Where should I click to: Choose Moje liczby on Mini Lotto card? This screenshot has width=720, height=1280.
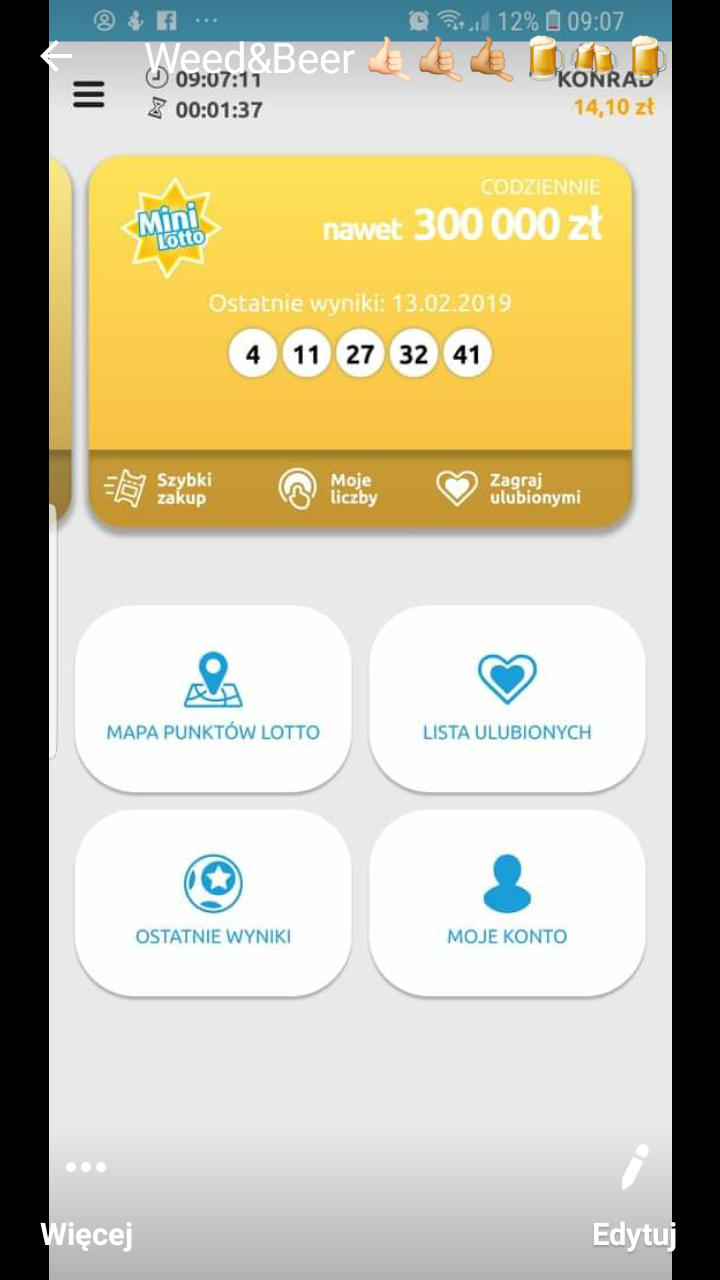pyautogui.click(x=329, y=489)
